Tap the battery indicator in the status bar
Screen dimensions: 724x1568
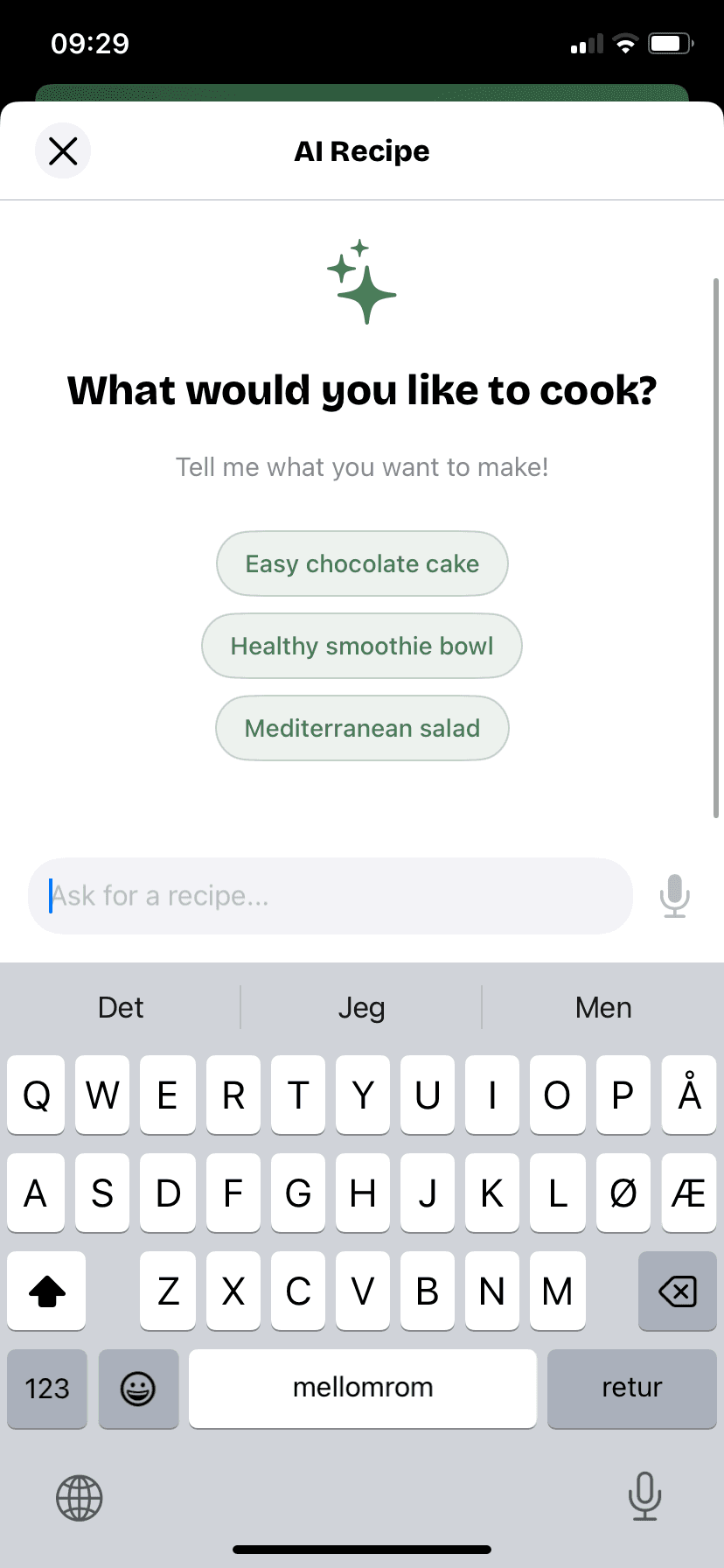pos(670,42)
